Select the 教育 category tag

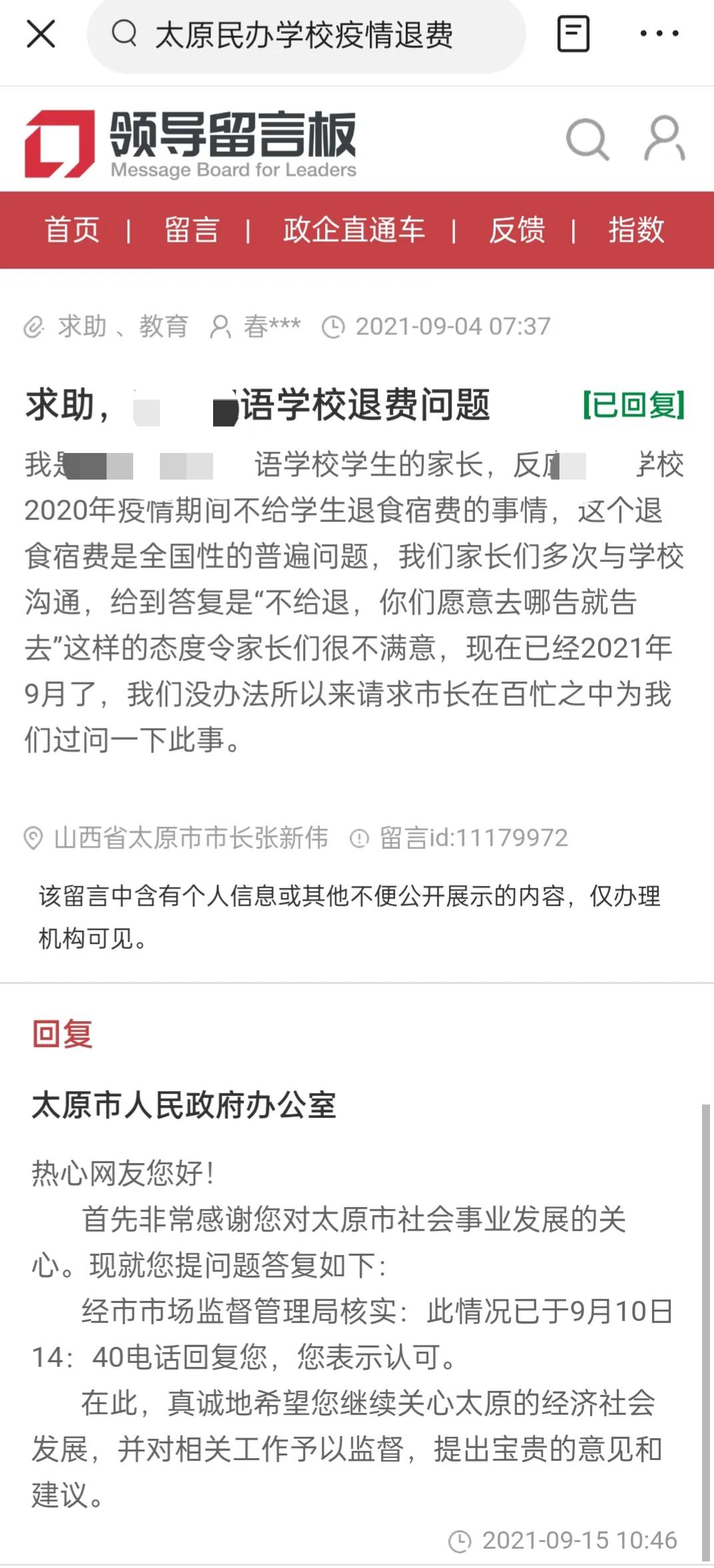pyautogui.click(x=164, y=326)
